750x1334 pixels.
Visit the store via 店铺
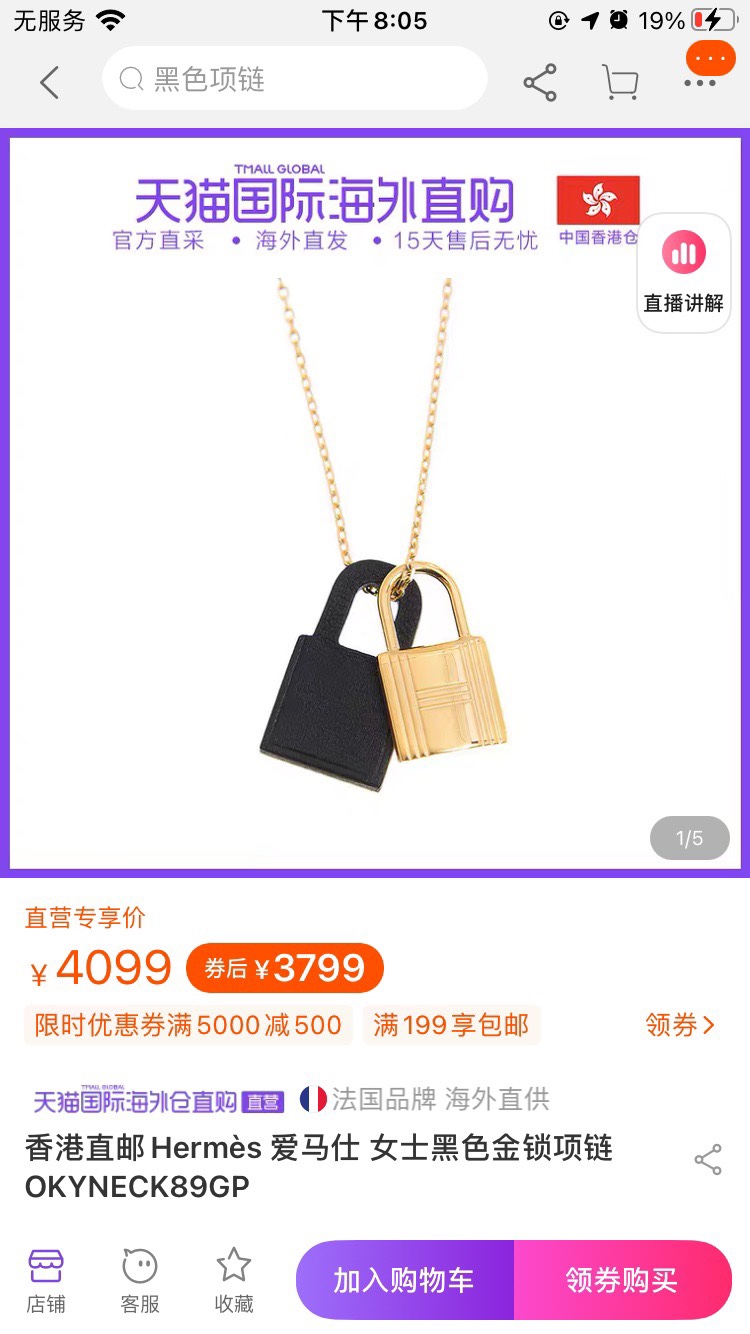(46, 1280)
